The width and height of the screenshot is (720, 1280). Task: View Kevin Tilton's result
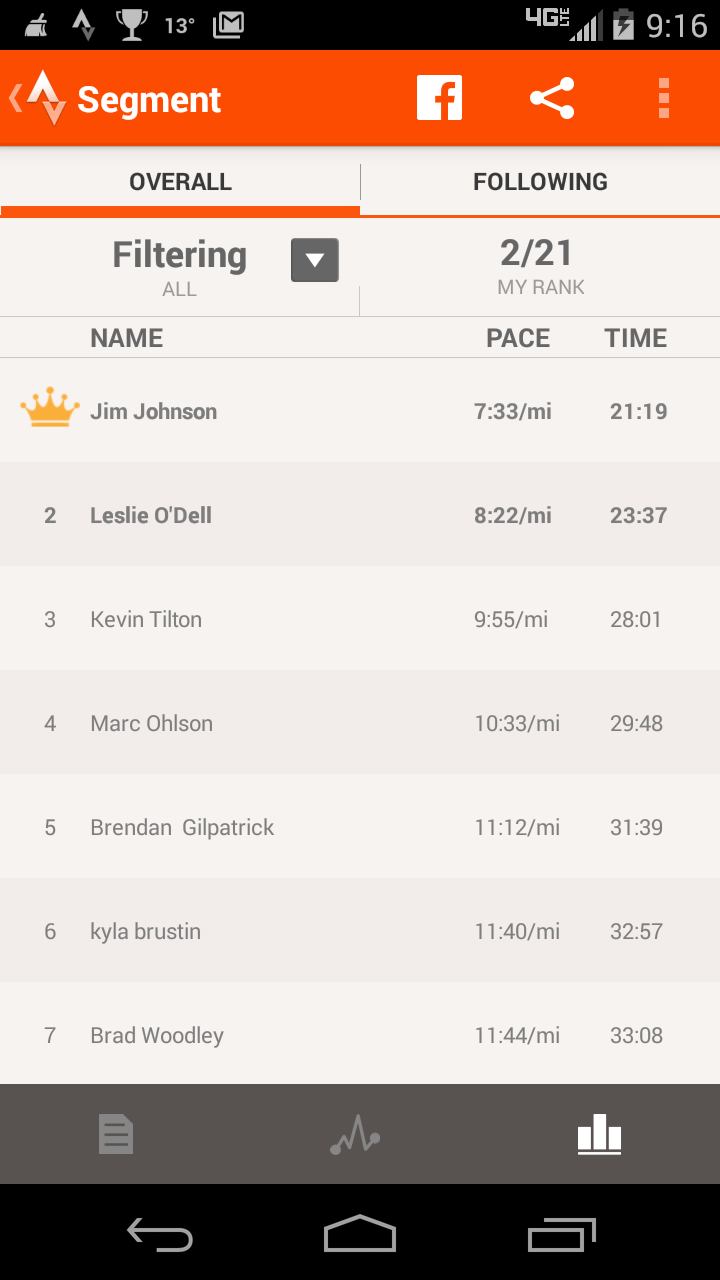click(x=360, y=619)
